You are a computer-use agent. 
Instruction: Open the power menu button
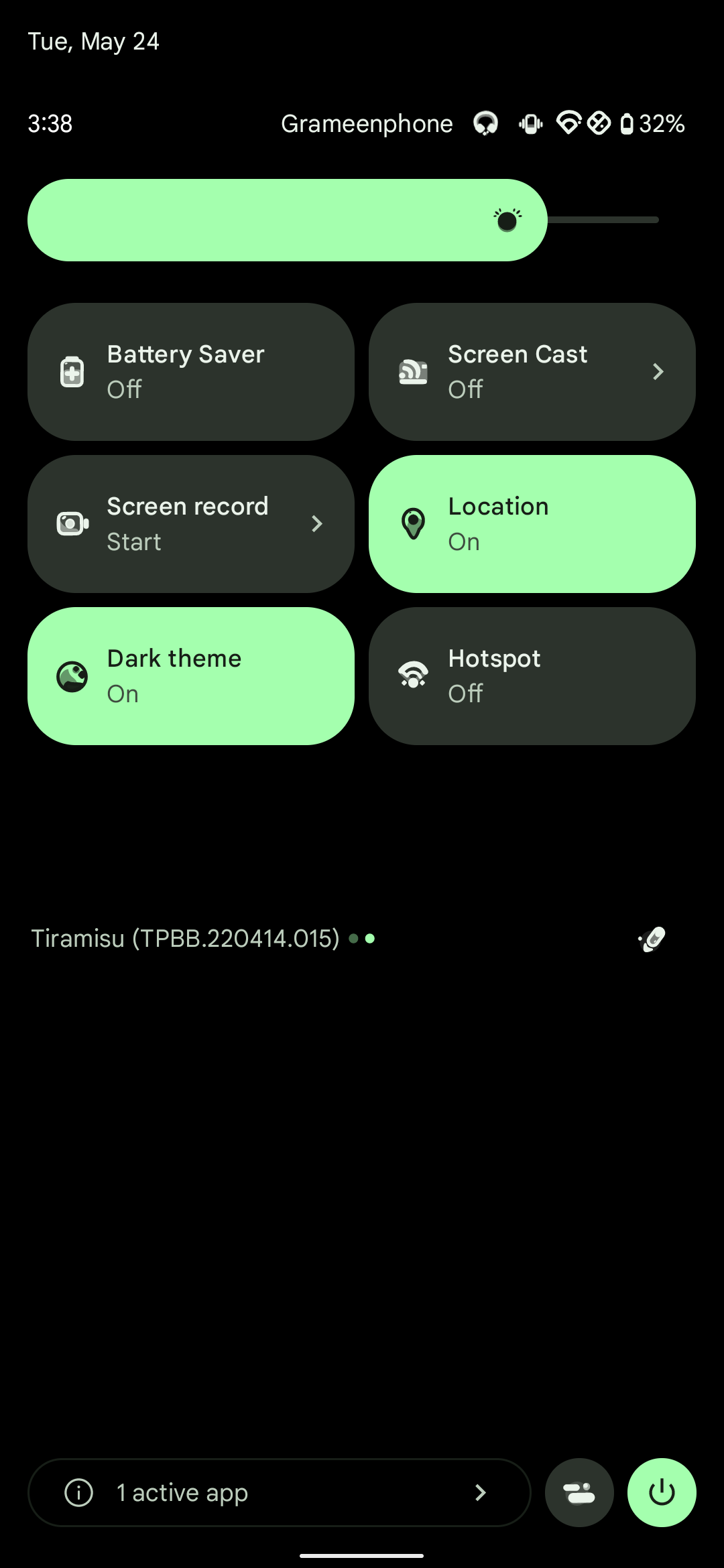coord(662,1493)
